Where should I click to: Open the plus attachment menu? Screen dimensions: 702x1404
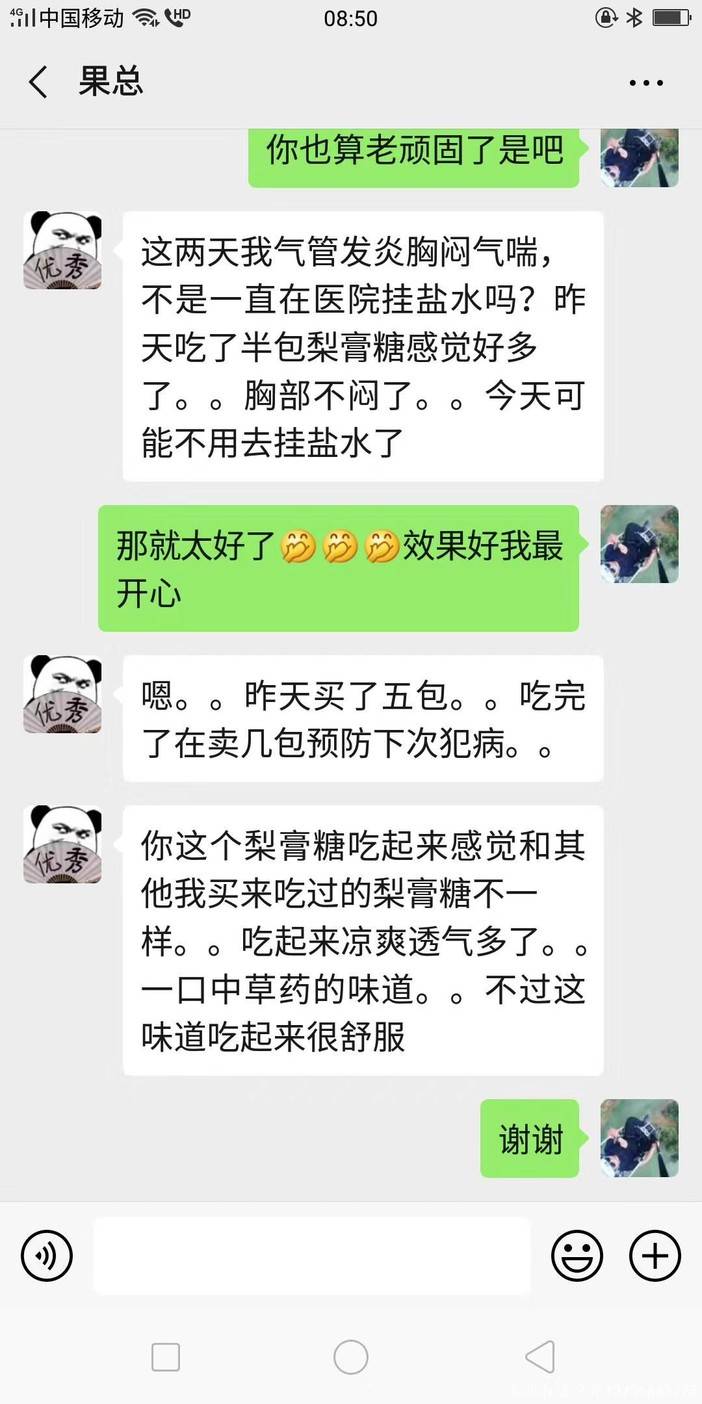(655, 1255)
